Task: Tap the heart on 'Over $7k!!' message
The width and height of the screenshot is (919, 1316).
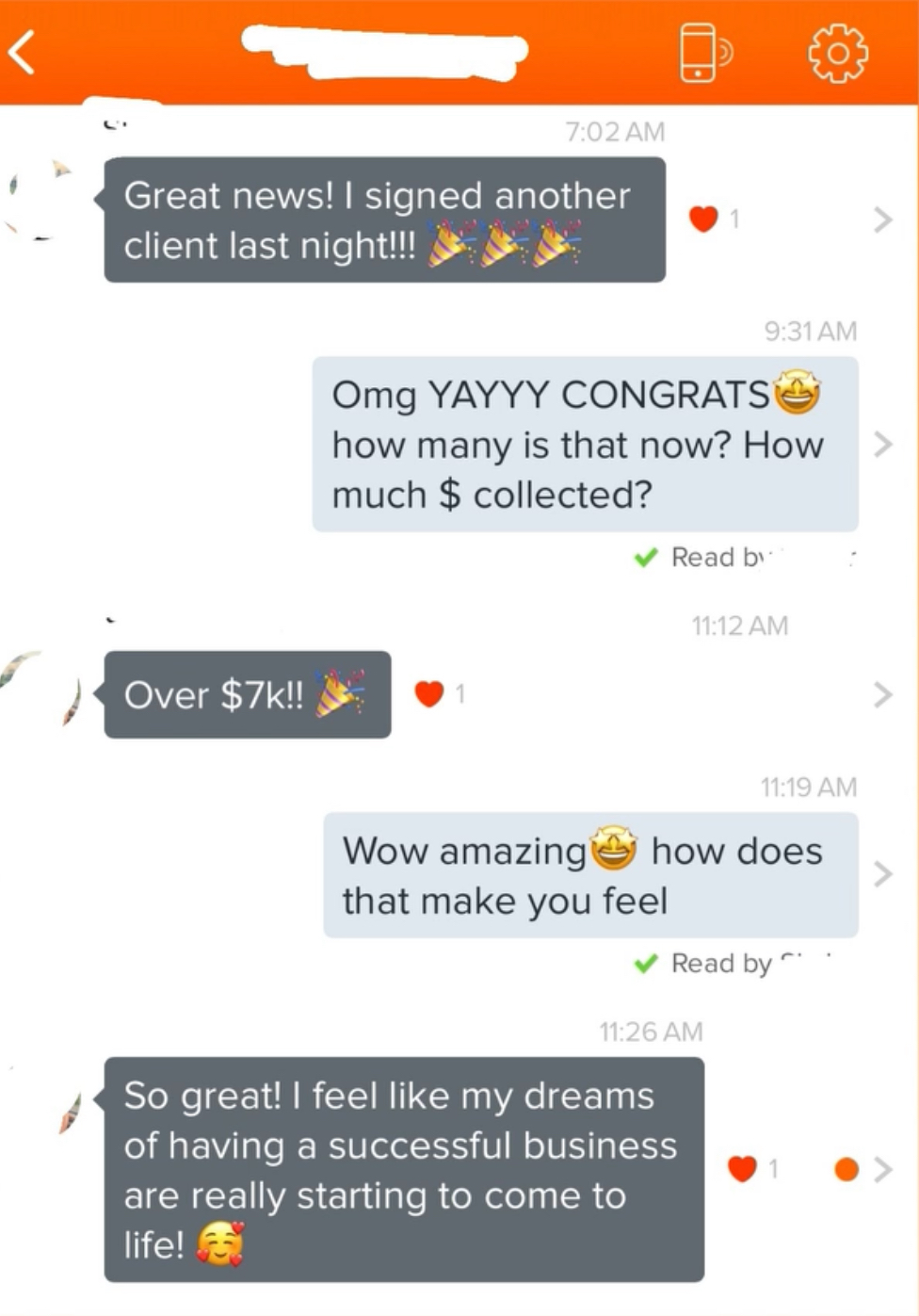Action: tap(429, 694)
